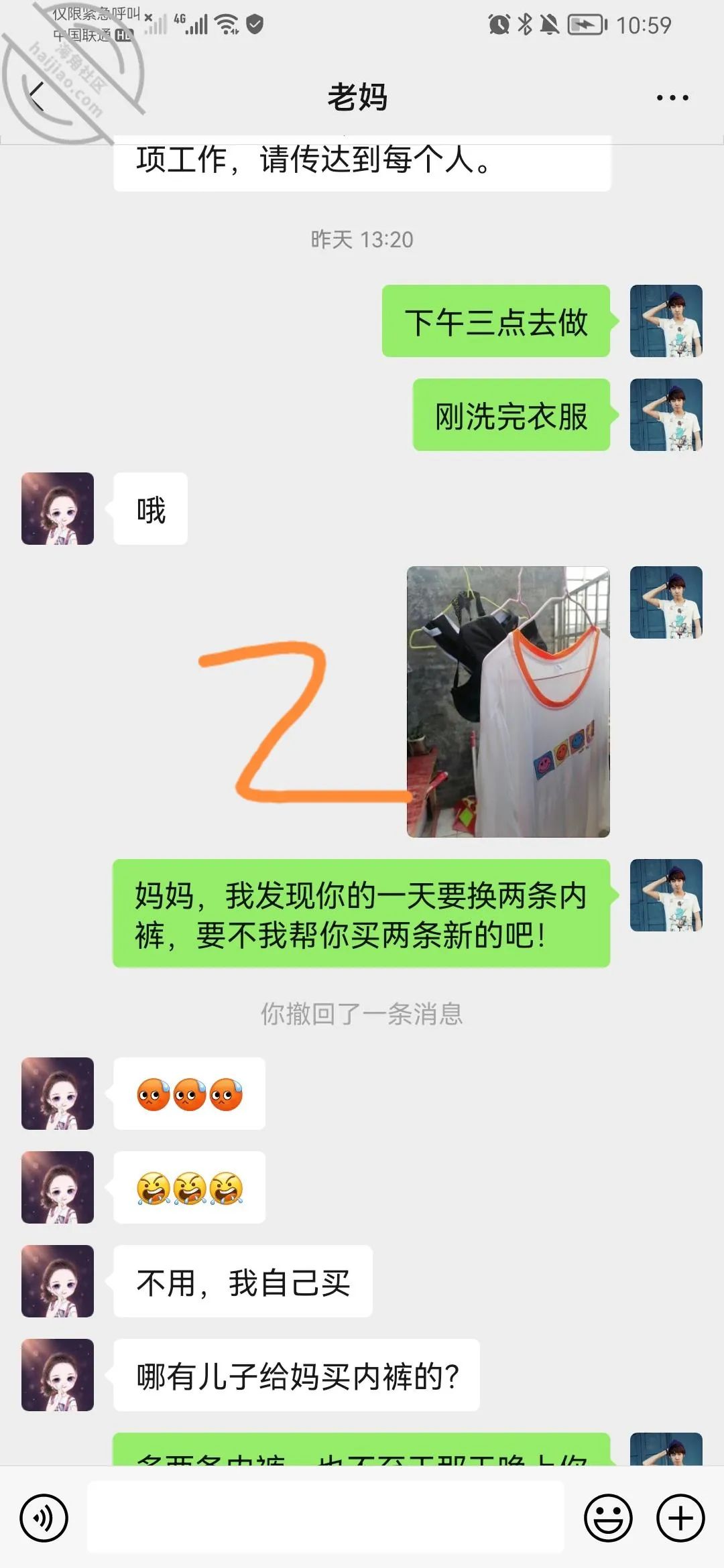
Task: Focus the message text field
Action: [326, 1517]
